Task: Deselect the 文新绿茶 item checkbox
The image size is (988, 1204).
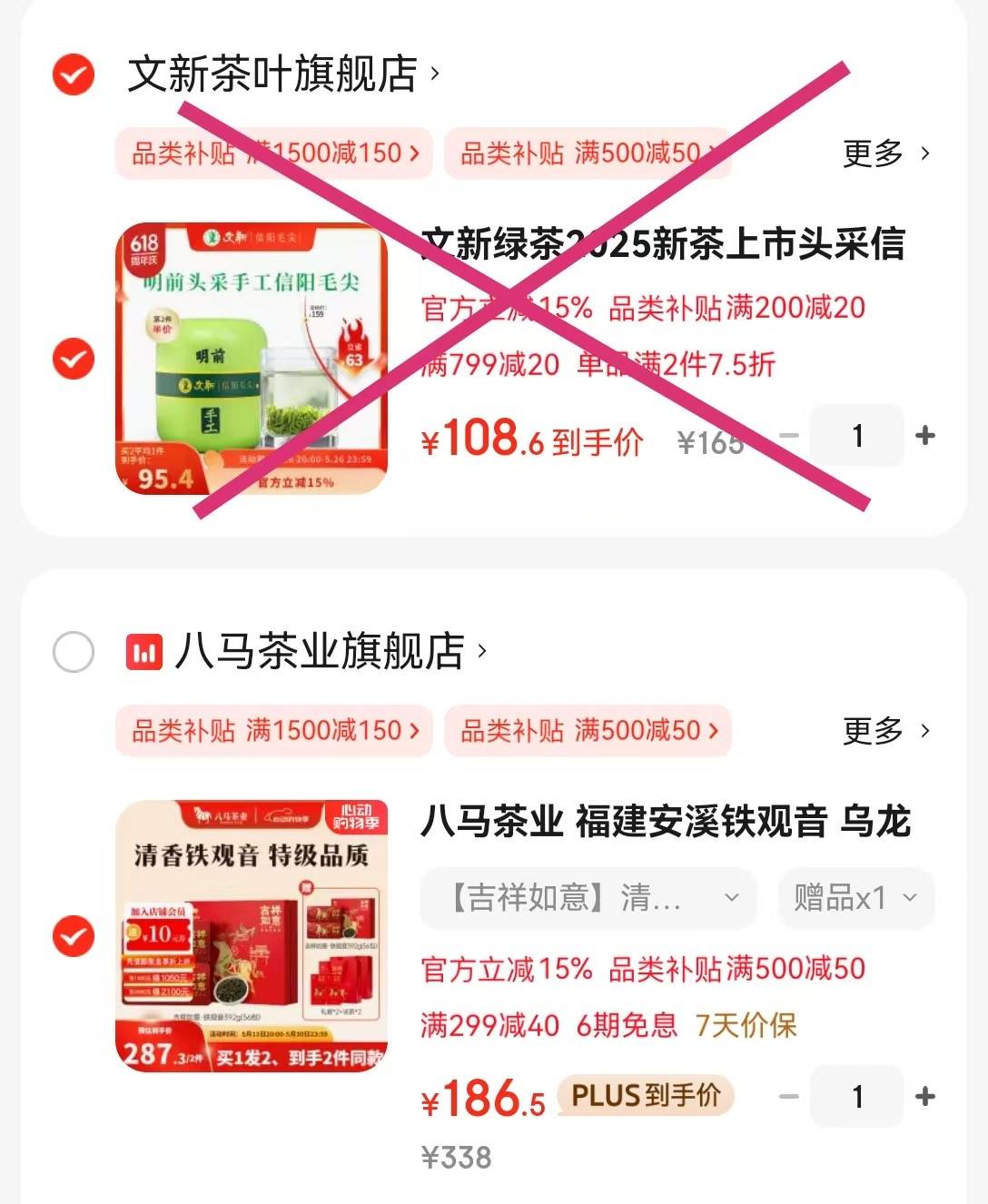Action: 74,359
